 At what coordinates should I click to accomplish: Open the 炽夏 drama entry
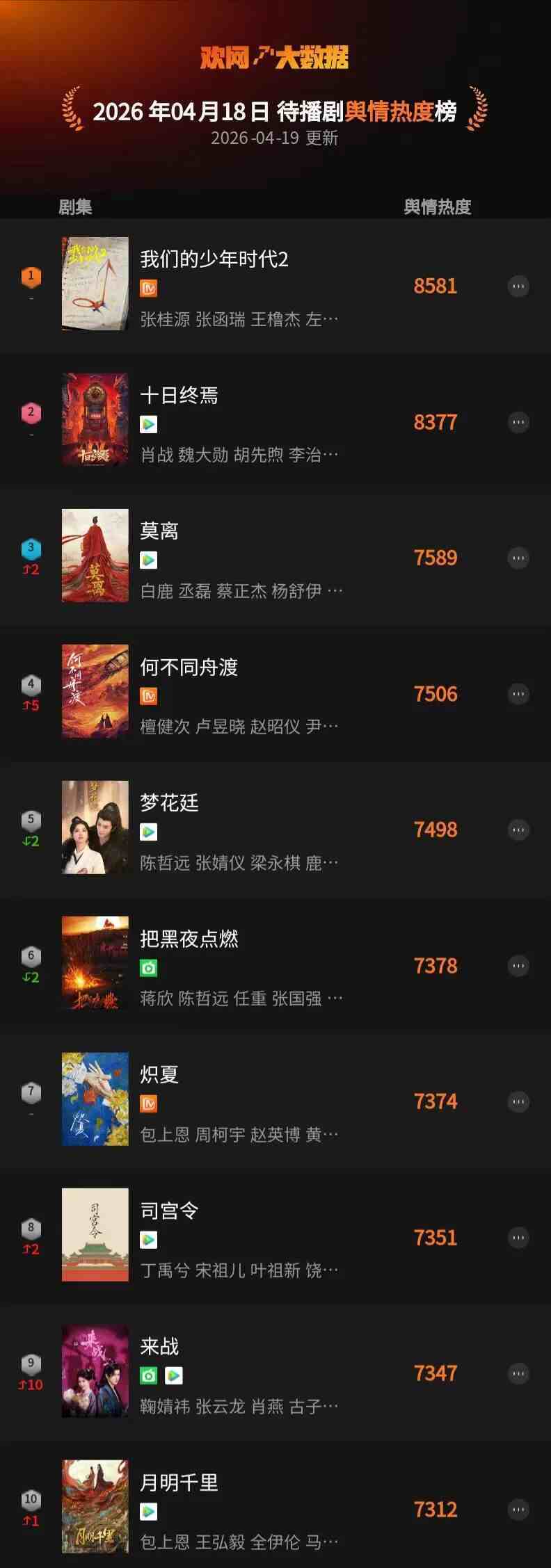(160, 1075)
